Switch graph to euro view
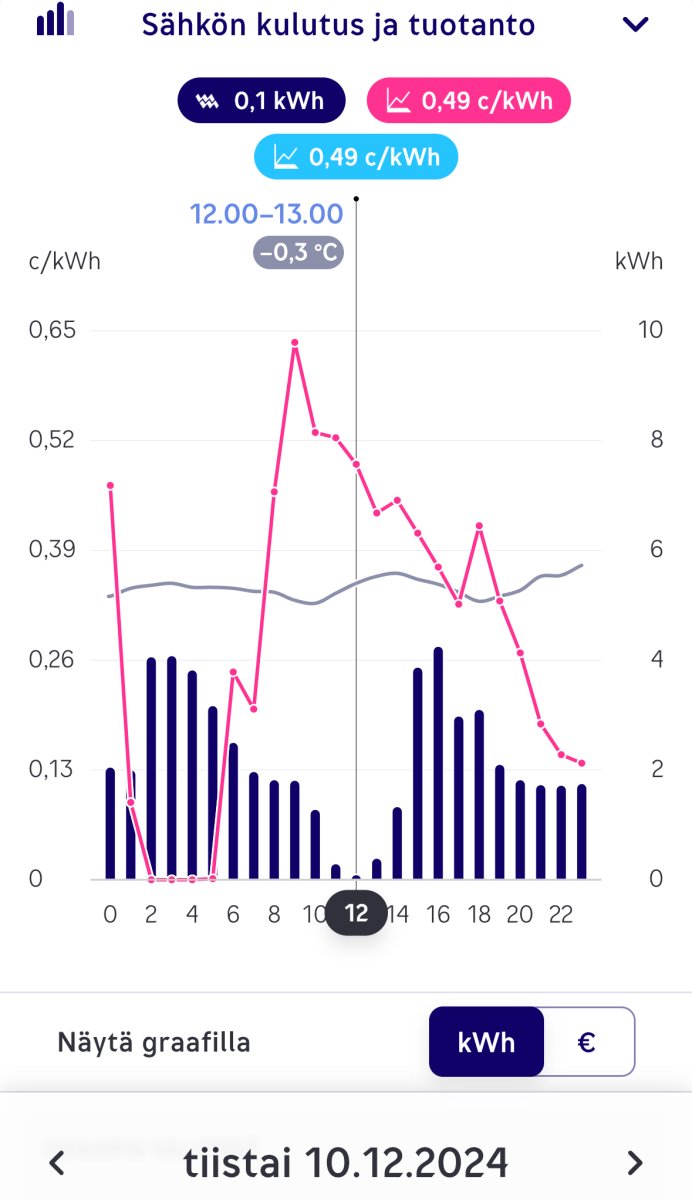The image size is (692, 1200). [588, 1042]
